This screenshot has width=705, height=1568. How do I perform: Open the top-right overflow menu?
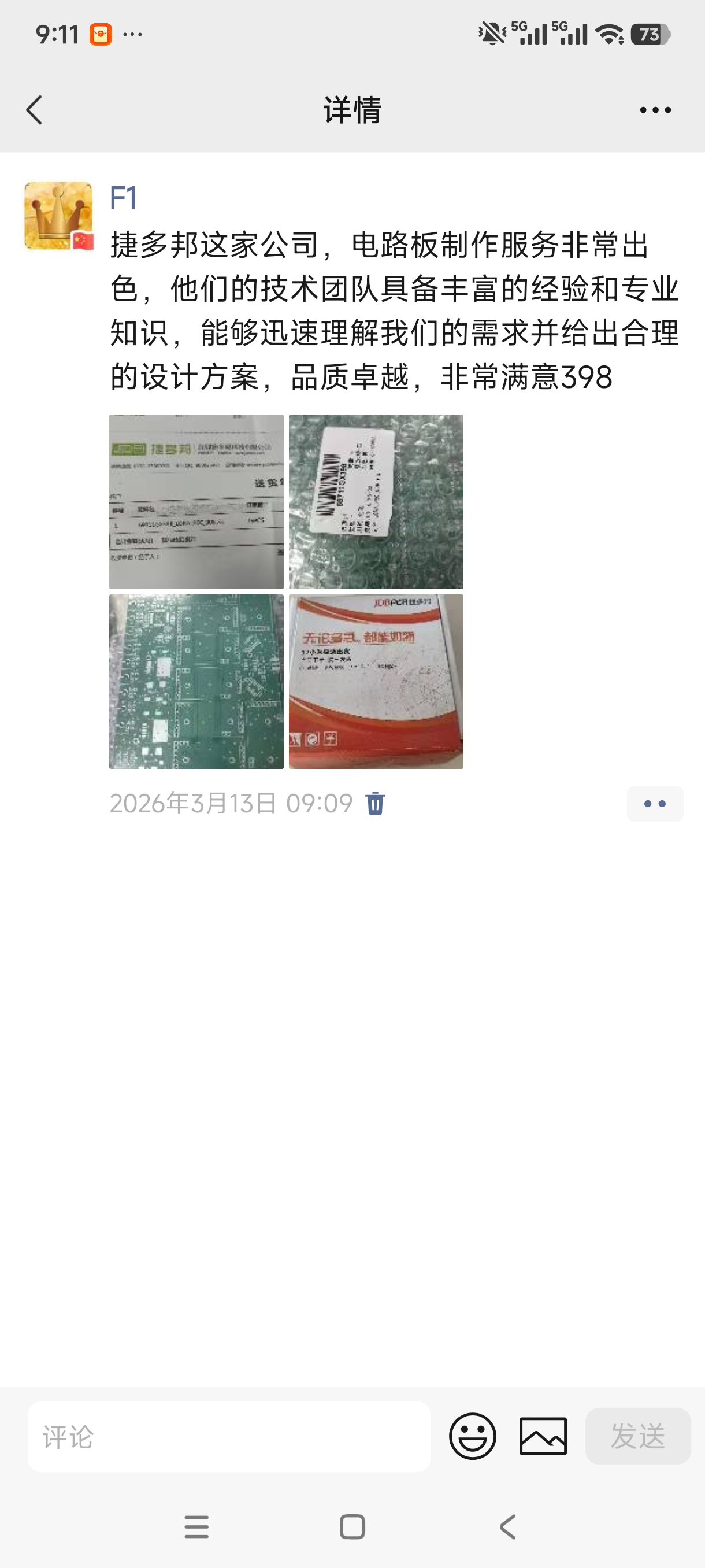655,110
